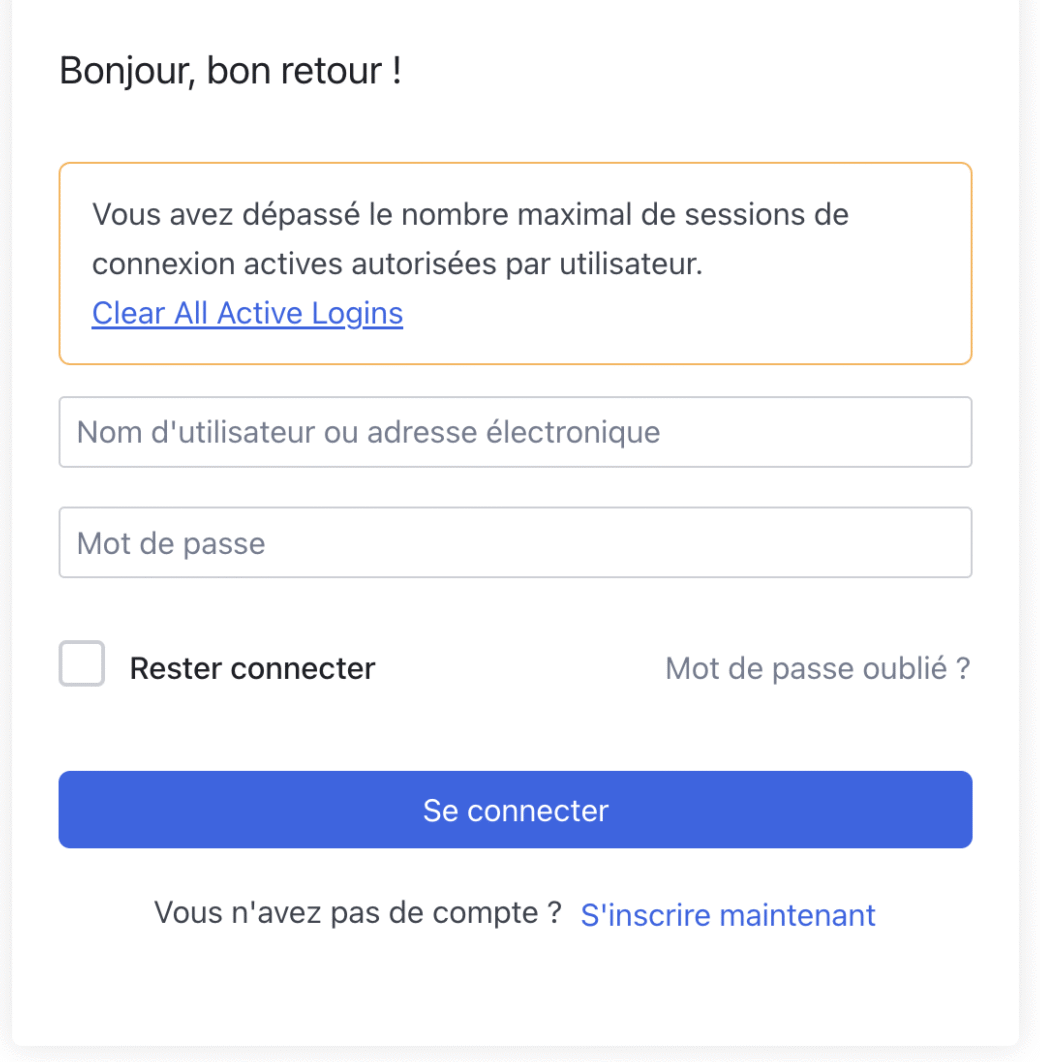The height and width of the screenshot is (1062, 1040).
Task: Click the "Bonjour, bon retour !" heading
Action: tap(231, 70)
